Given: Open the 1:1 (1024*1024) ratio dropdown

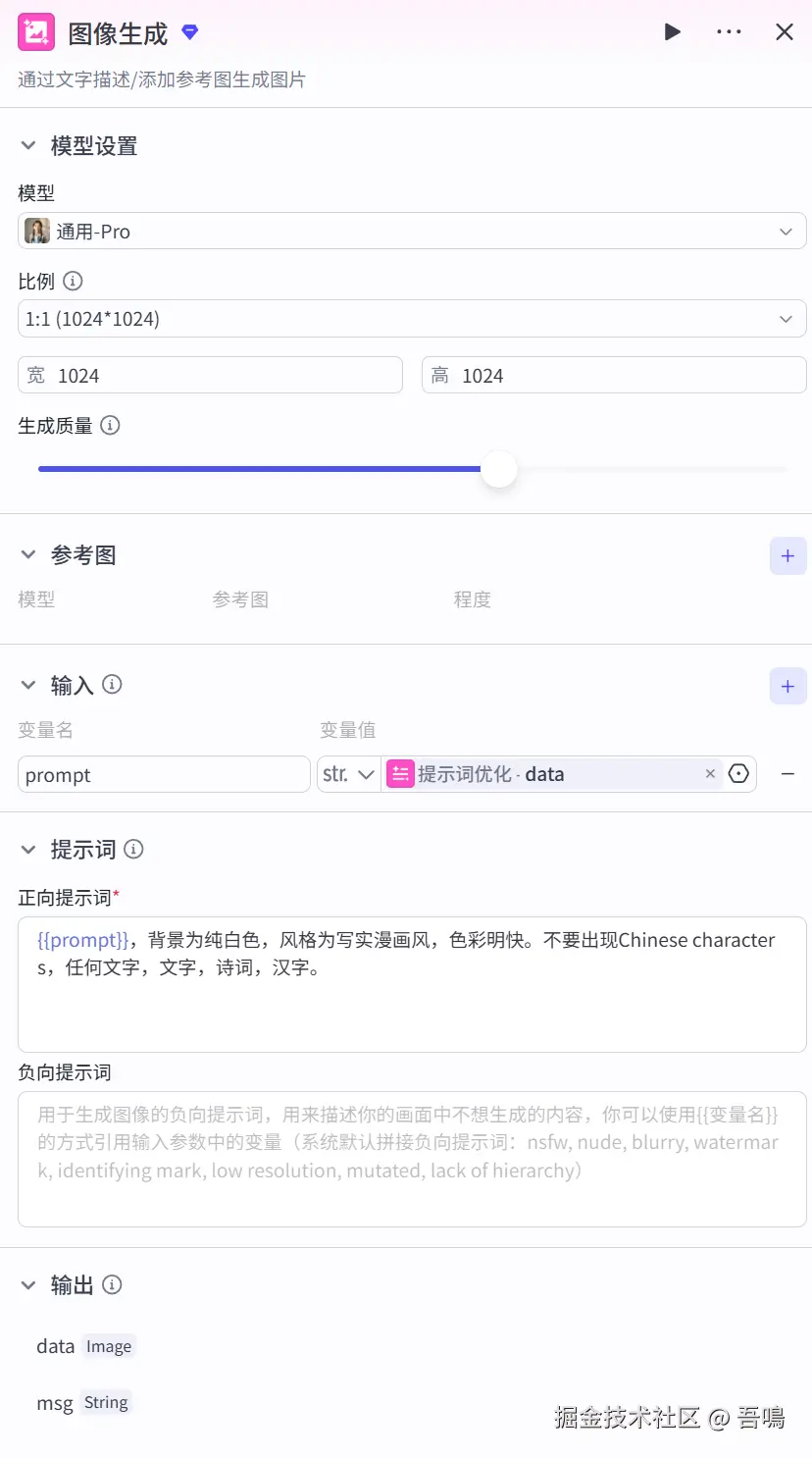Looking at the screenshot, I should pos(412,319).
